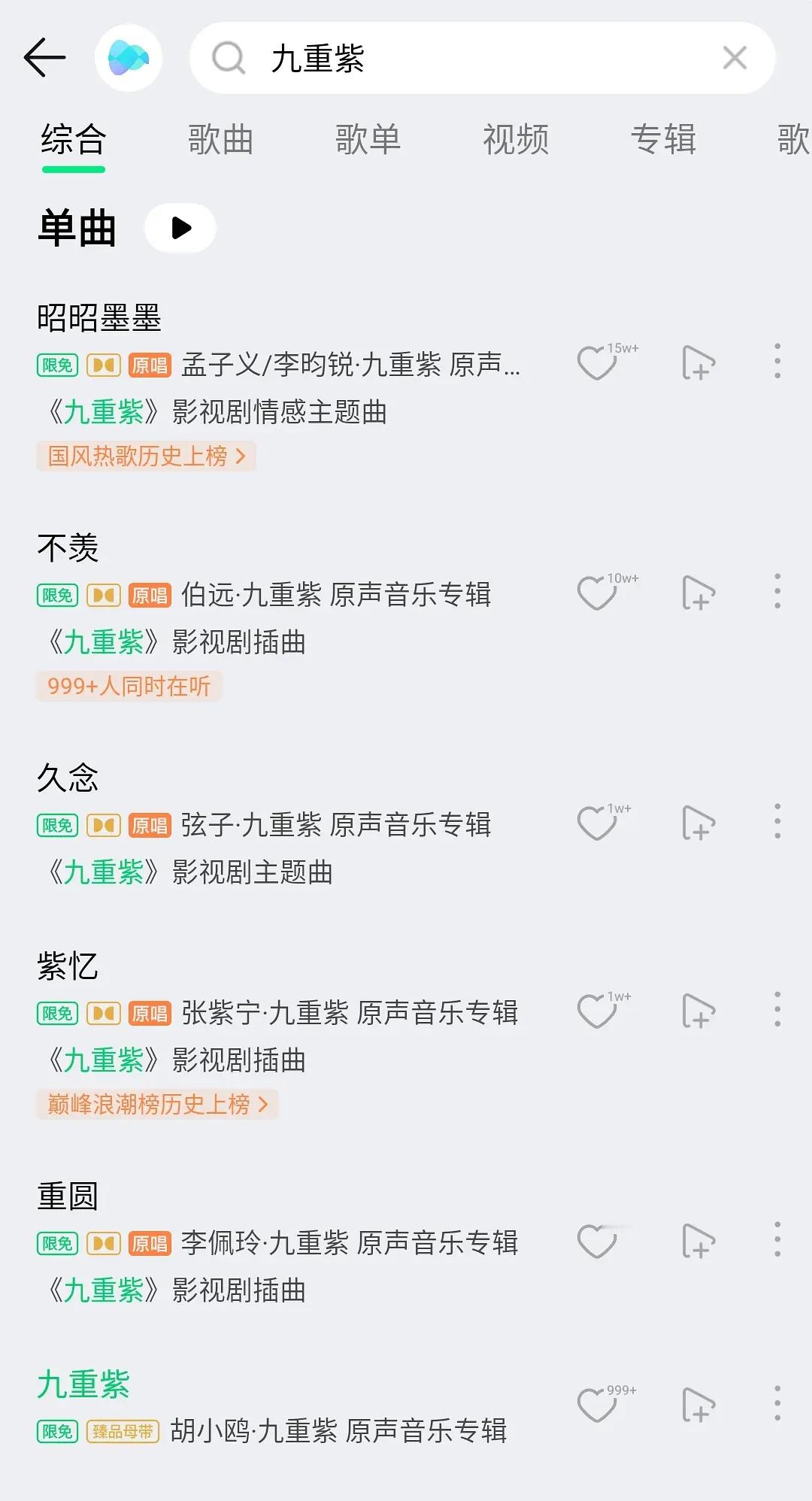Like the song 九重紫 by 胡小鸥

pos(597,1405)
